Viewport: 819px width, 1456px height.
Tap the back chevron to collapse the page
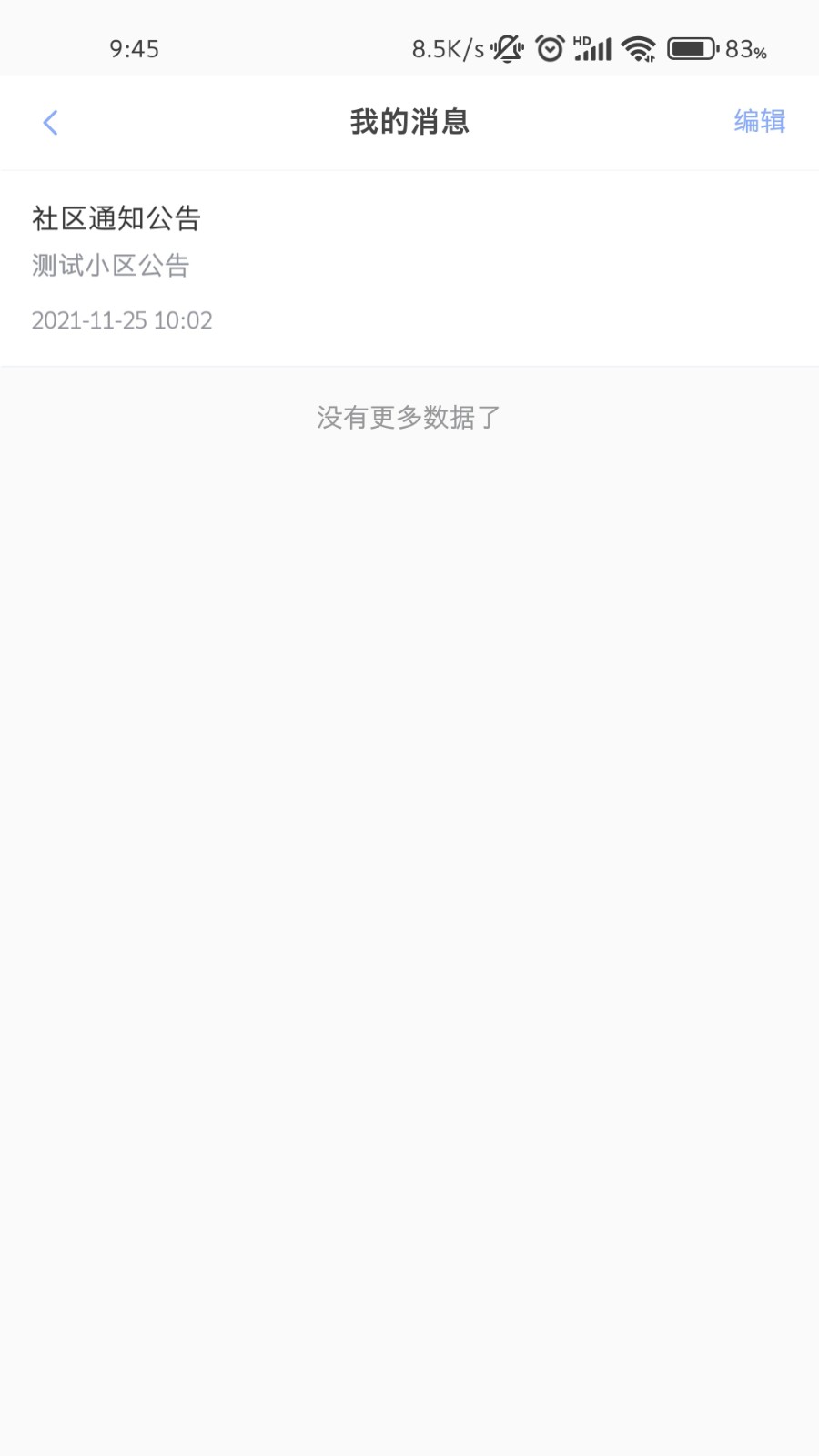coord(50,121)
